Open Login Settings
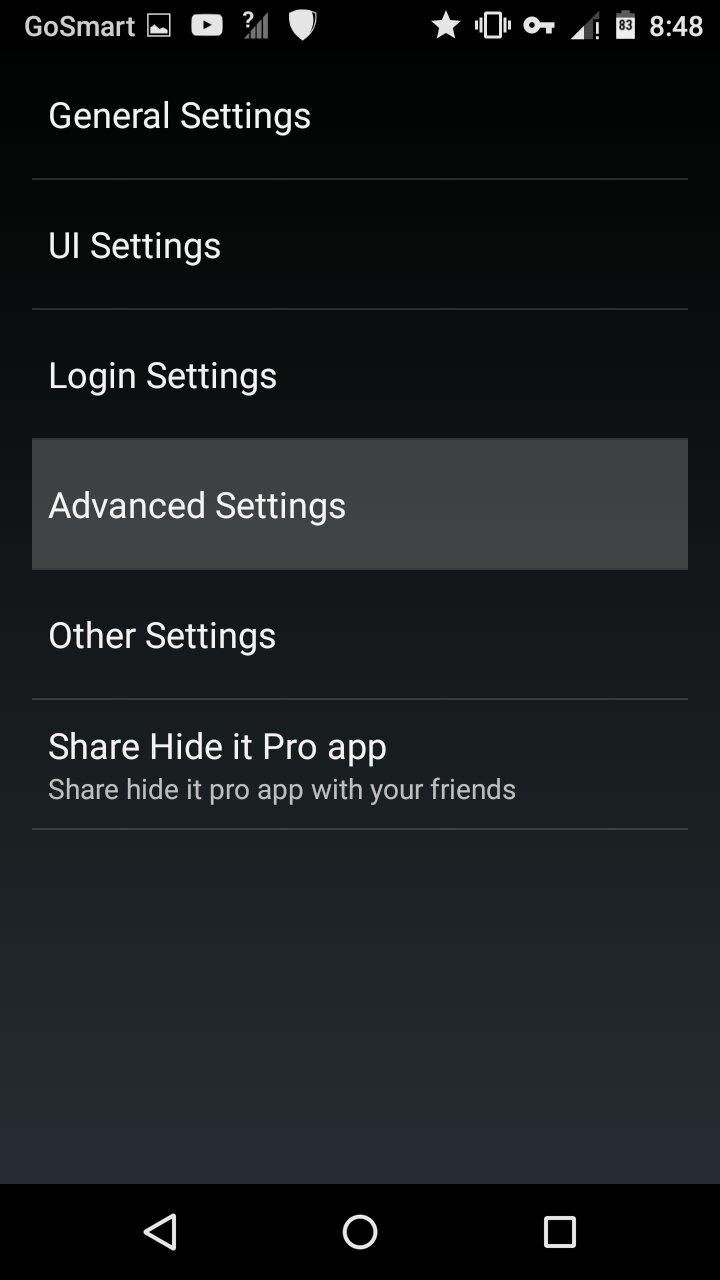Screen dimensions: 720x1280 point(360,375)
